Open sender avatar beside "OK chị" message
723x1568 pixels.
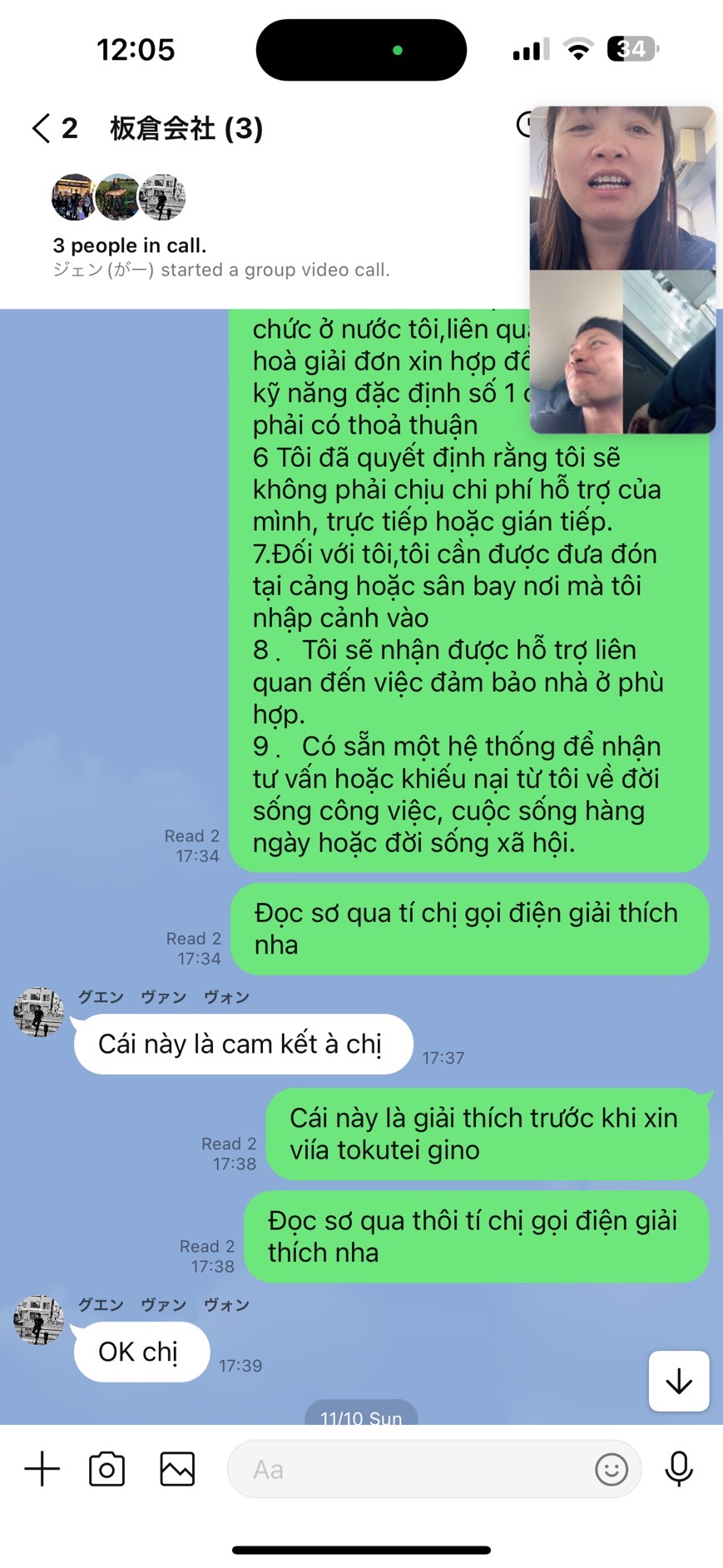coord(38,1320)
